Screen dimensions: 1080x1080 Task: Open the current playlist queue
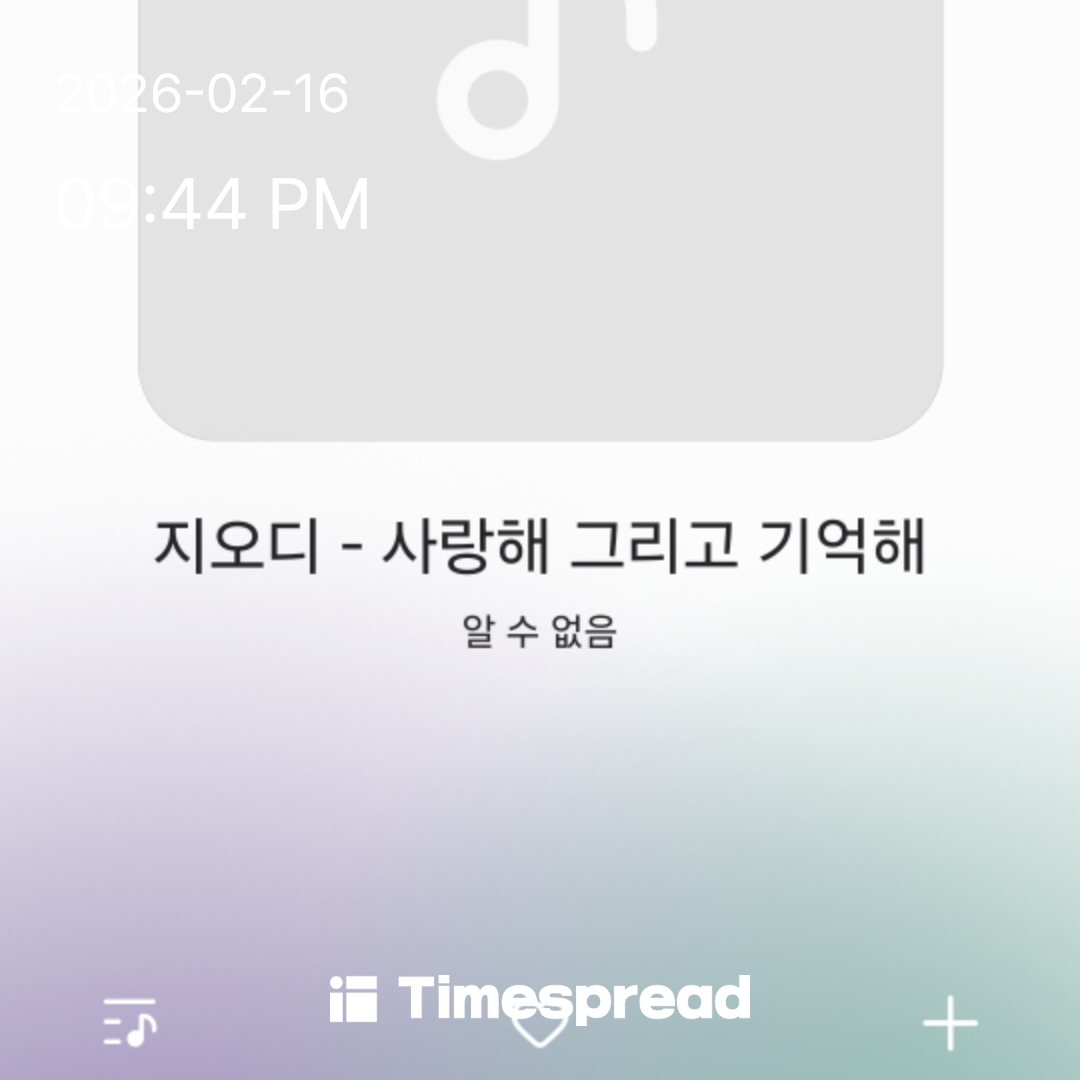(x=130, y=1022)
